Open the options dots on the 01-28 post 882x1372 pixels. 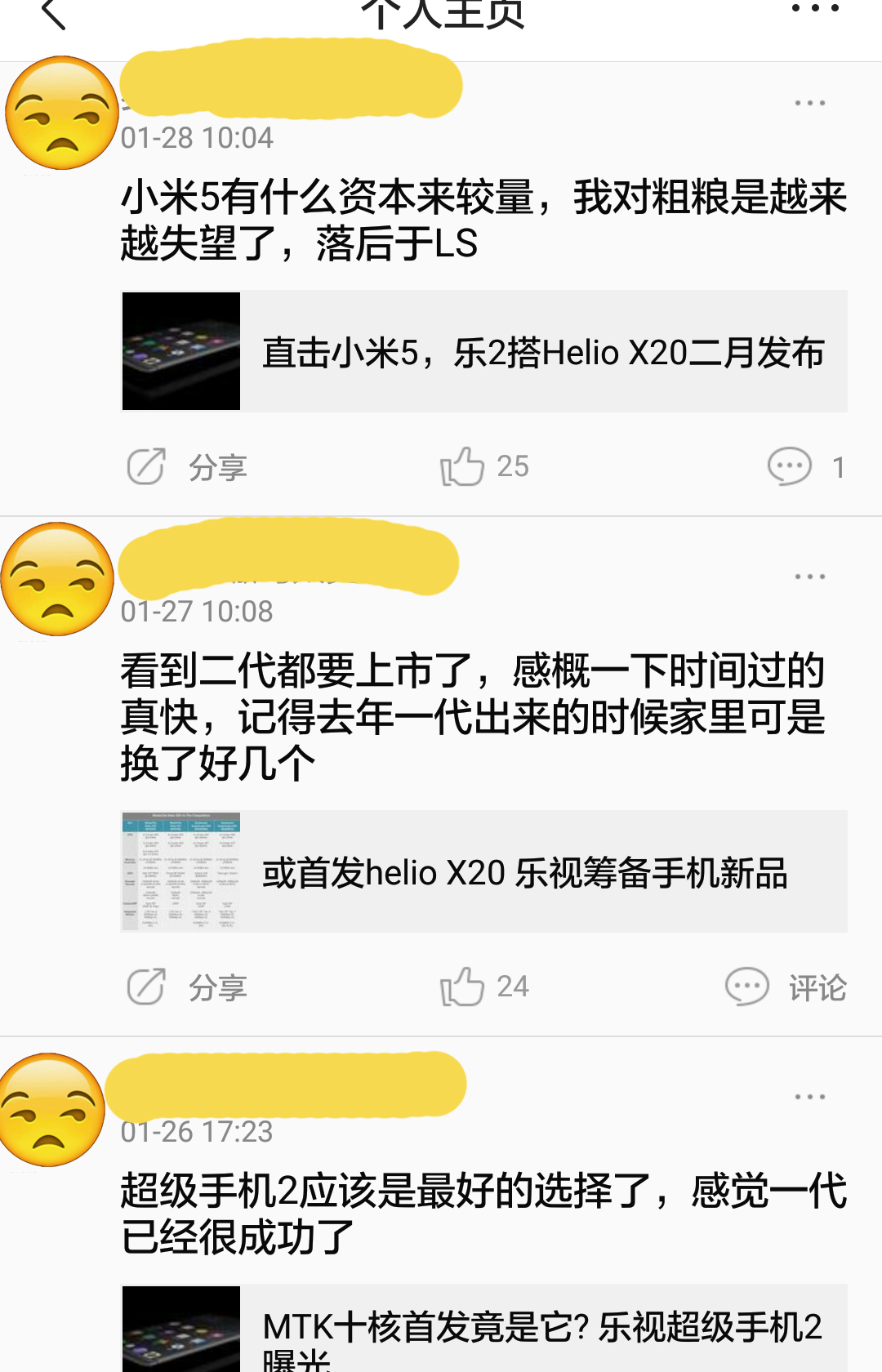click(x=808, y=101)
